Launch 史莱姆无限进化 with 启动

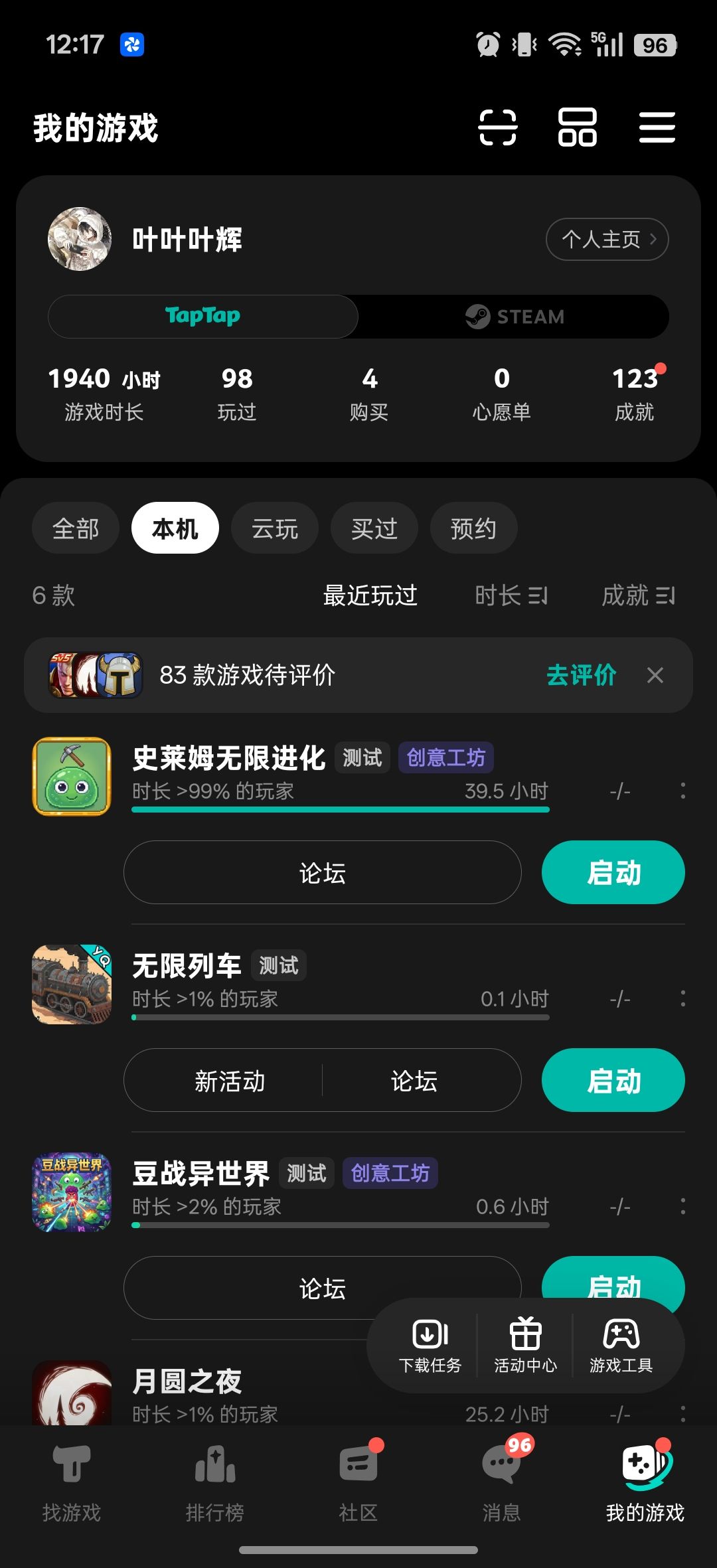613,872
